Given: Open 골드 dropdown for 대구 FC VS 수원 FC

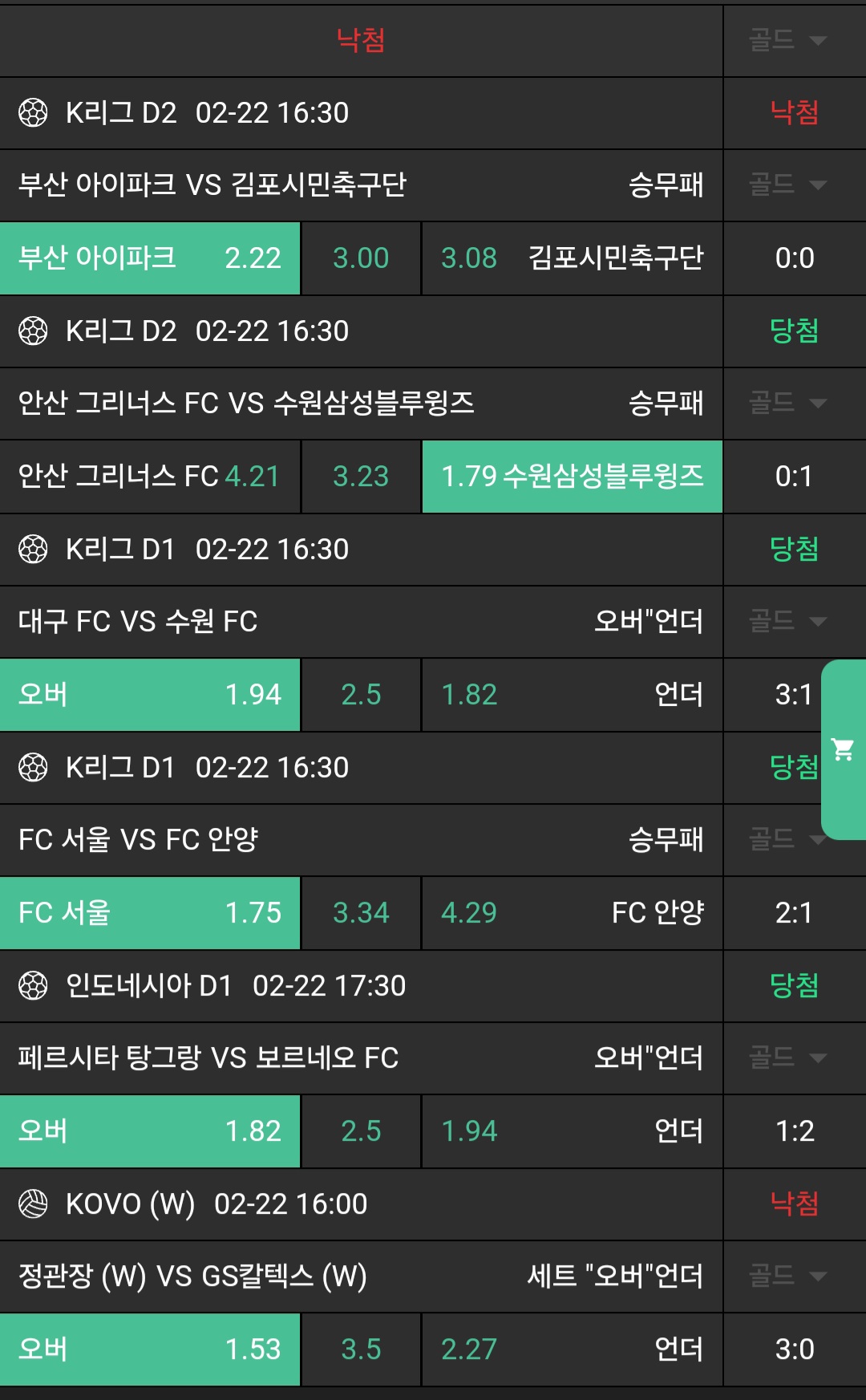Looking at the screenshot, I should click(x=788, y=622).
